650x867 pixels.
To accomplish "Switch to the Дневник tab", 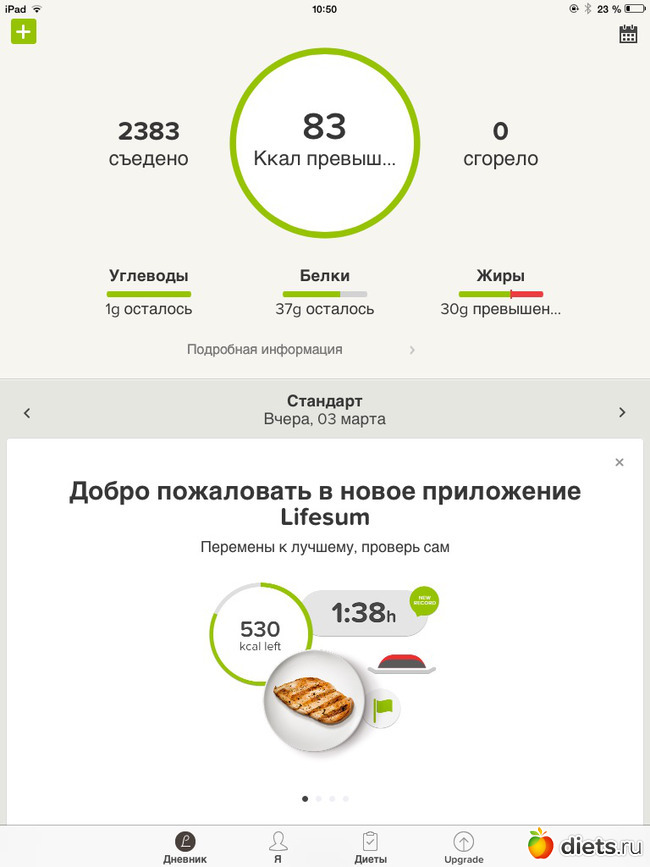I will pyautogui.click(x=185, y=846).
